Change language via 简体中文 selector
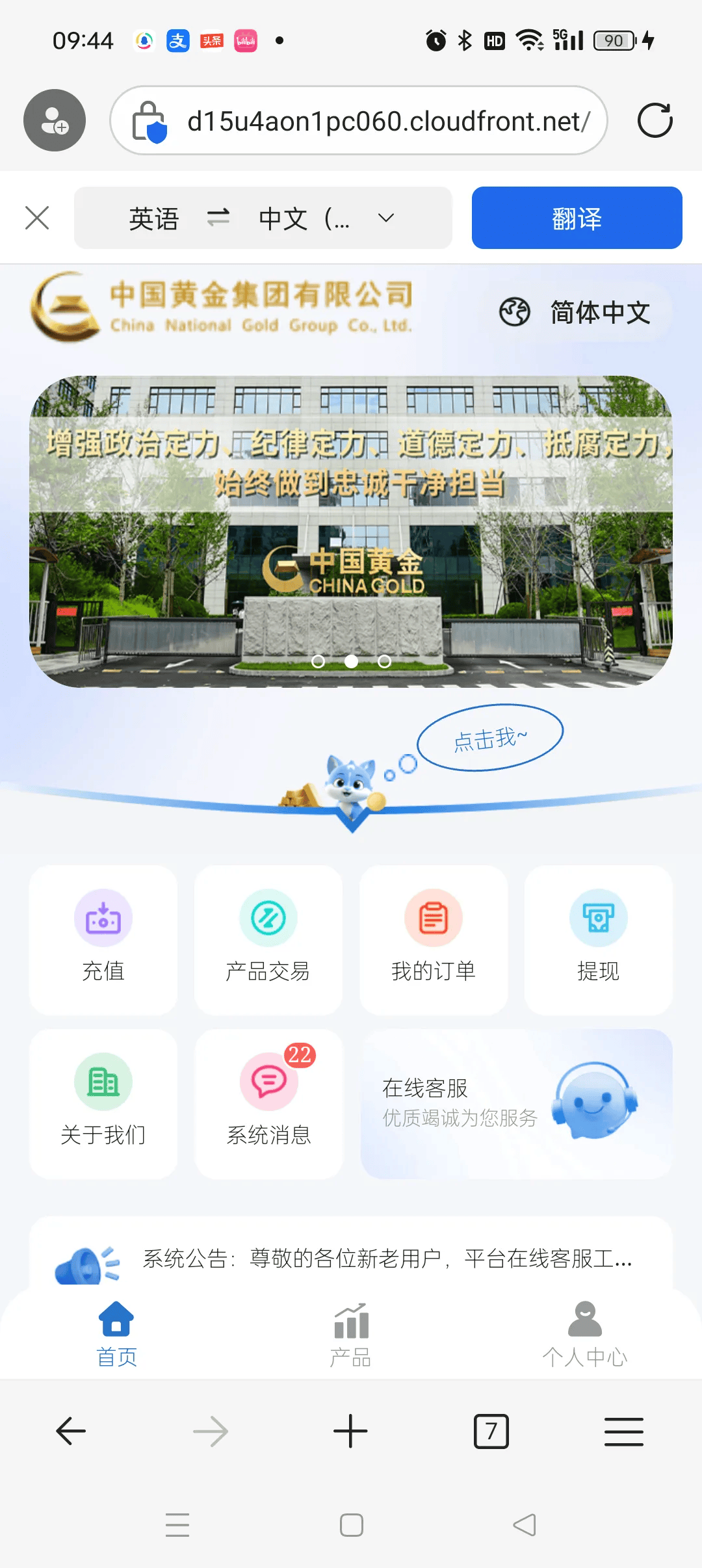This screenshot has height=1568, width=702. point(575,312)
